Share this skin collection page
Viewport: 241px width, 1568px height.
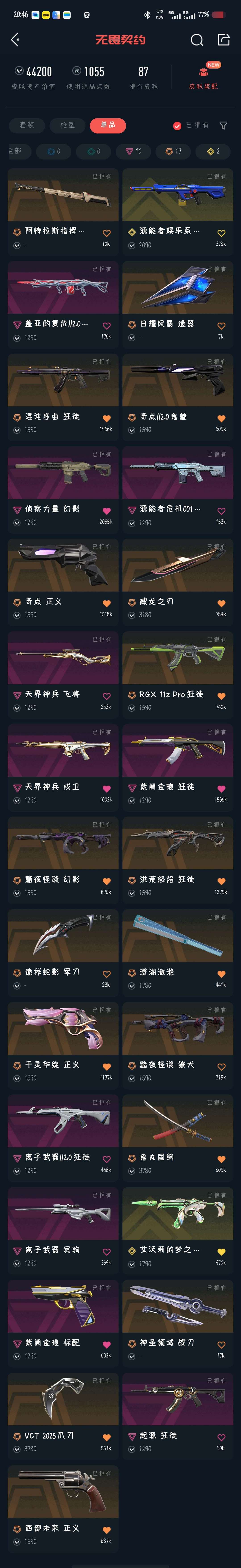tap(223, 40)
